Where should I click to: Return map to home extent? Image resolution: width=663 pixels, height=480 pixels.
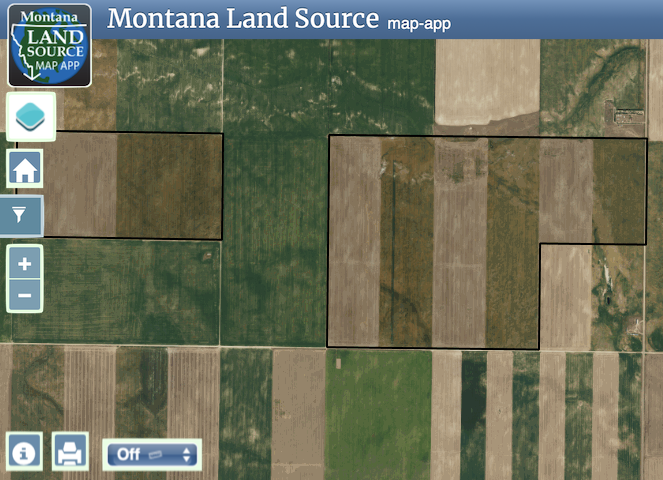(x=25, y=169)
